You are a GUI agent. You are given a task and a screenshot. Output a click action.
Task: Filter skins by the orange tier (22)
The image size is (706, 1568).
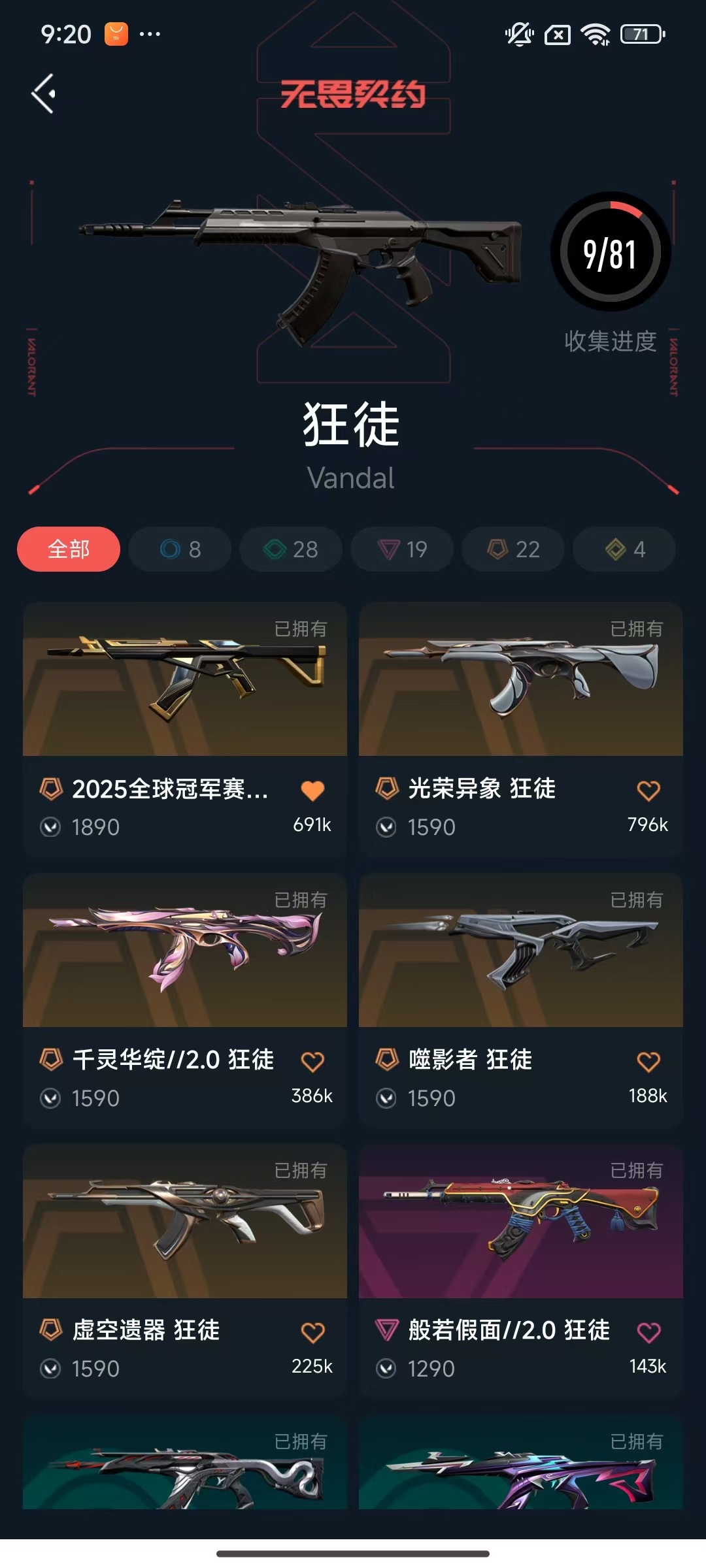(x=513, y=549)
